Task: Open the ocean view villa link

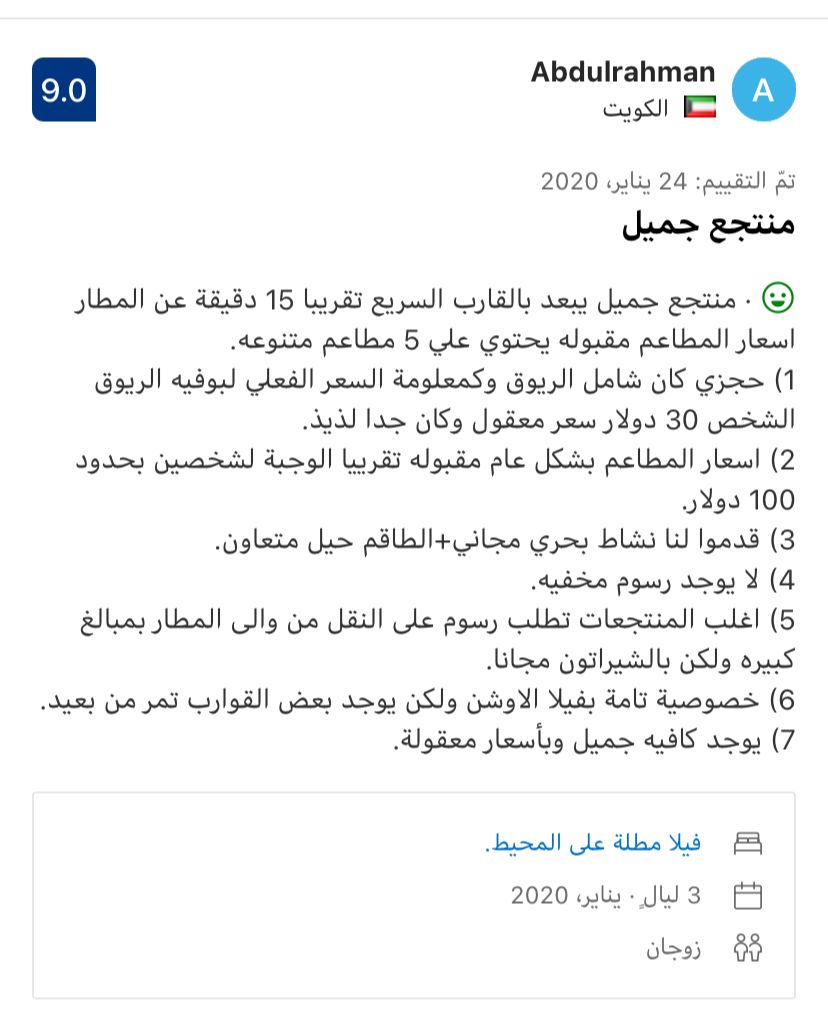Action: (x=593, y=843)
